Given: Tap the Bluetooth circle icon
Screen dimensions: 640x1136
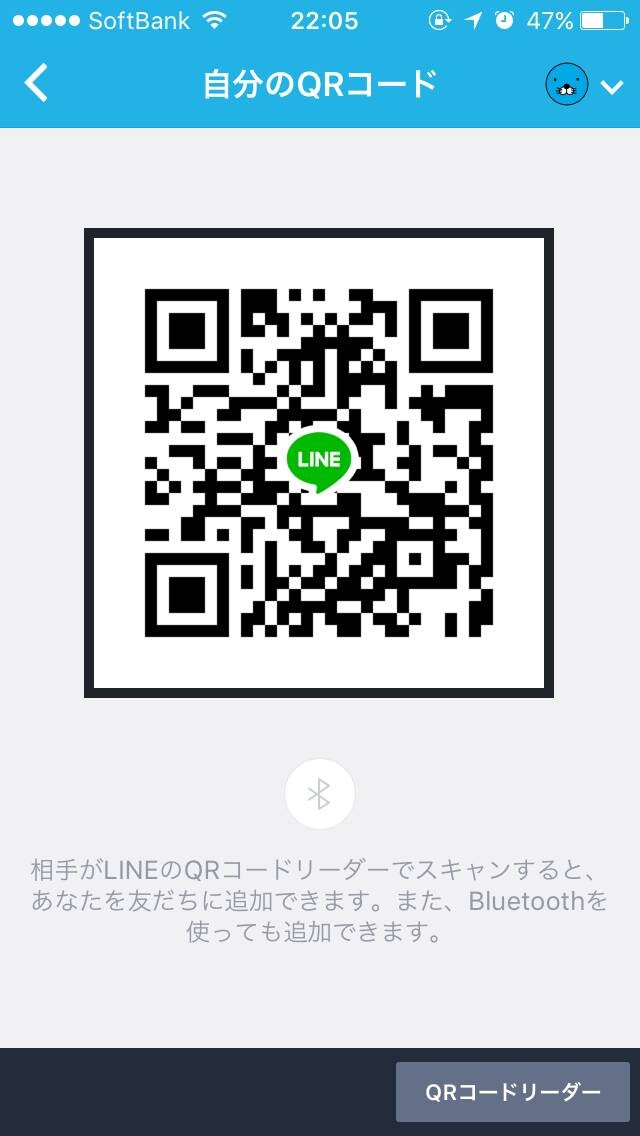Looking at the screenshot, I should 320,794.
